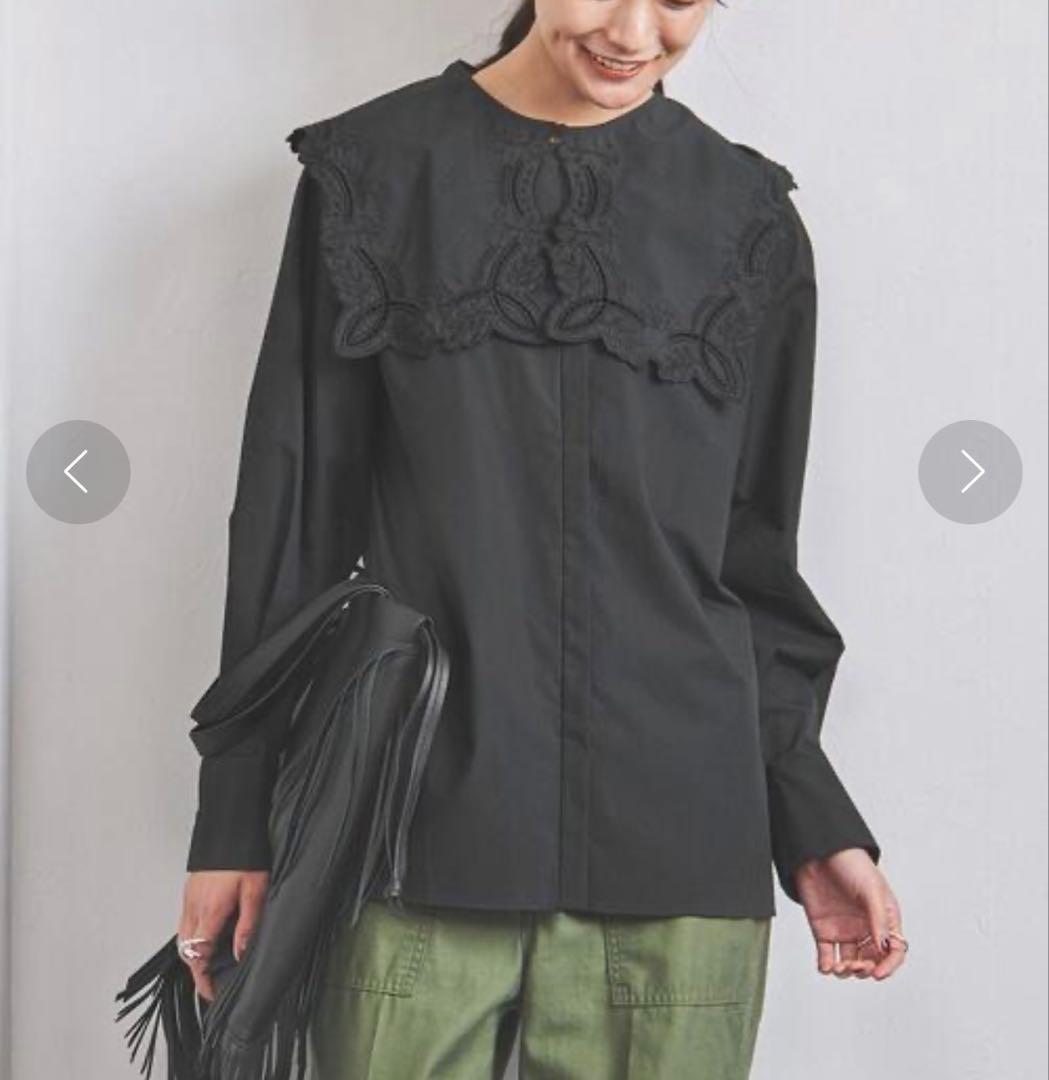Show the next product image

[x=970, y=471]
